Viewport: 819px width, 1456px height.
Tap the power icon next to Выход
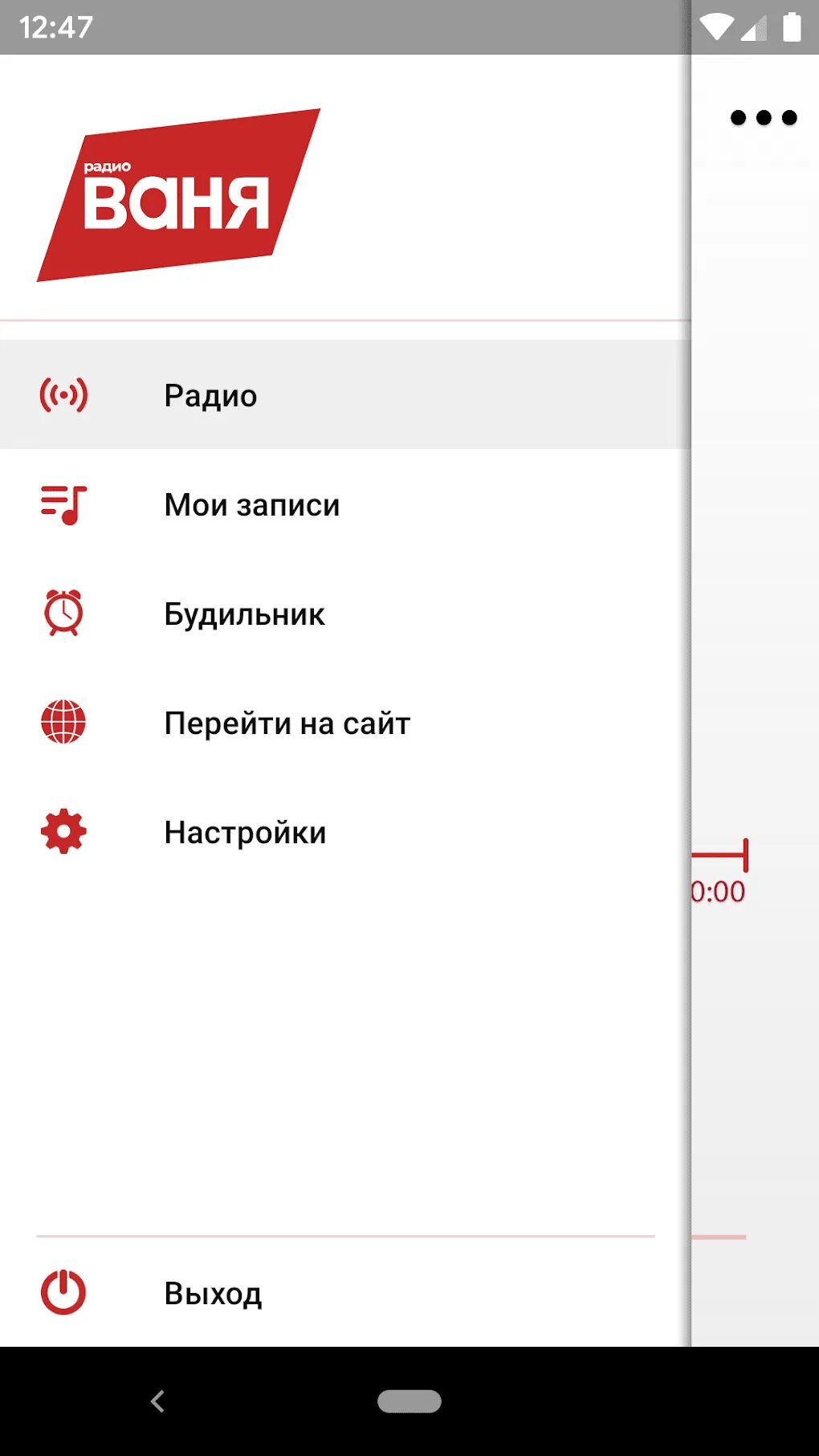[x=63, y=1292]
